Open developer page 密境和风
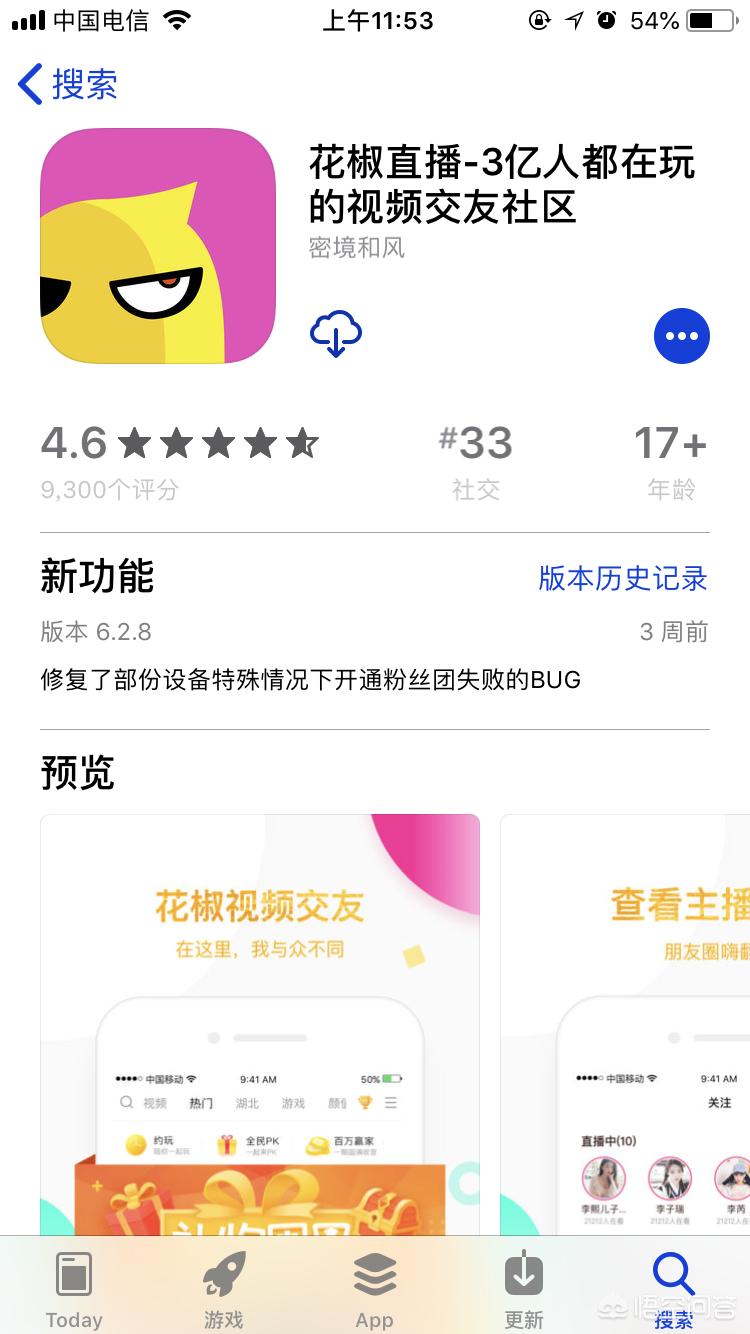Viewport: 750px width, 1334px height. click(357, 247)
